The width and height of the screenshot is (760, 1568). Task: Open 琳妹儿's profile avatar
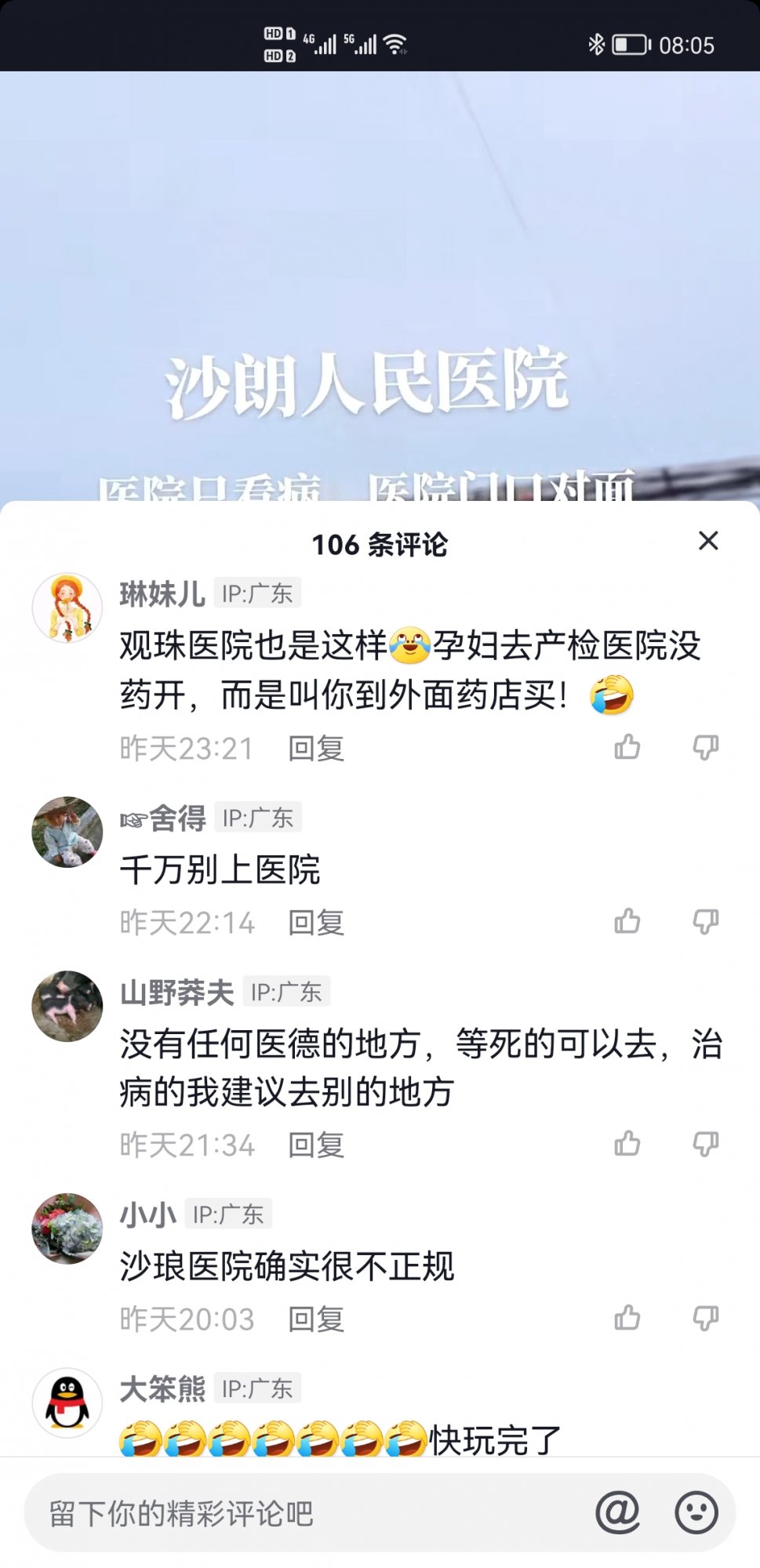pos(67,608)
